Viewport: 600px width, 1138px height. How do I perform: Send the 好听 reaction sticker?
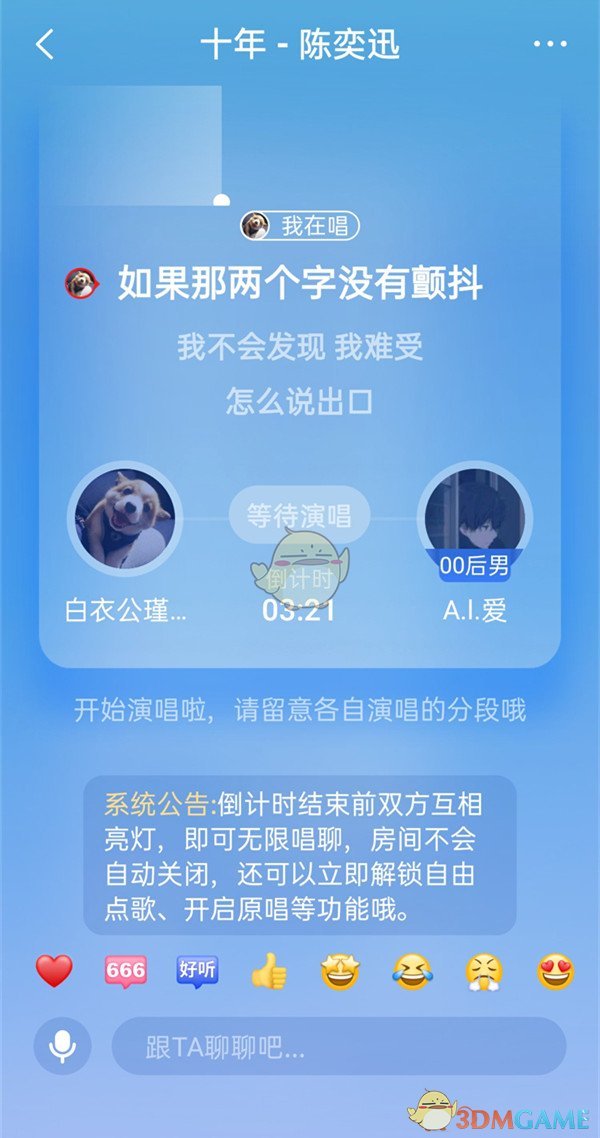(x=197, y=971)
